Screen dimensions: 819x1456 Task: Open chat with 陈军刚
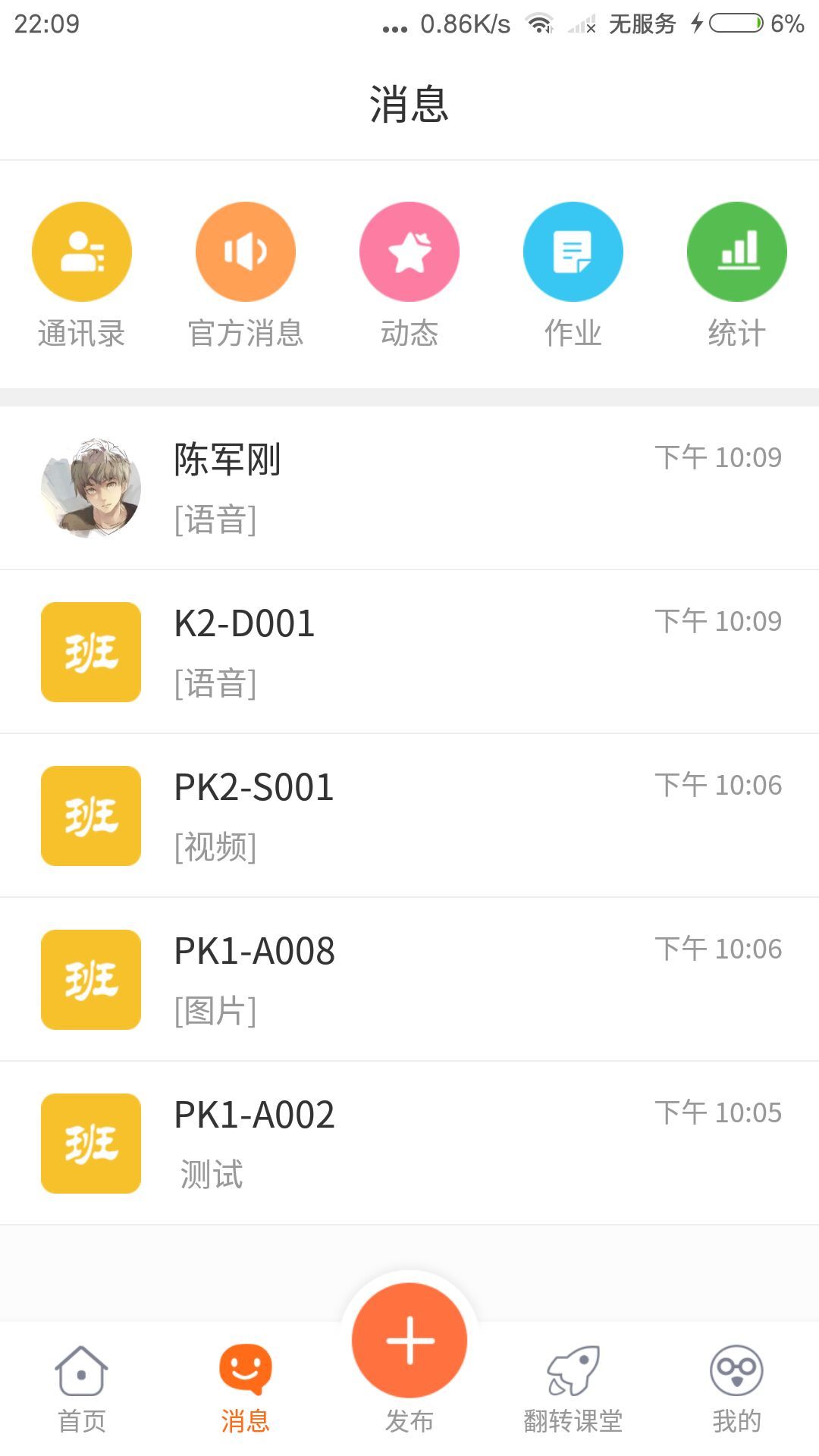(x=409, y=488)
